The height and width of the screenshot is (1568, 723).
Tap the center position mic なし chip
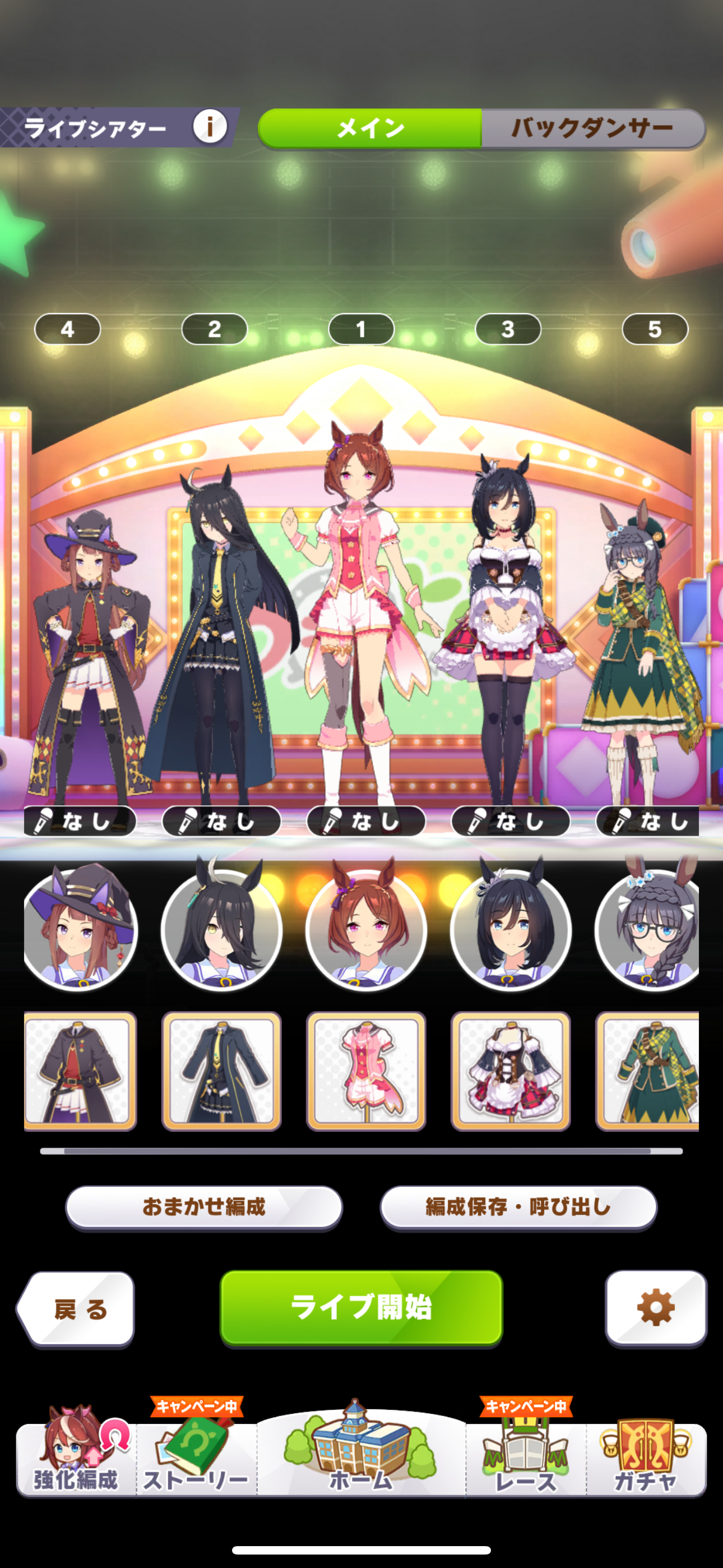point(366,821)
